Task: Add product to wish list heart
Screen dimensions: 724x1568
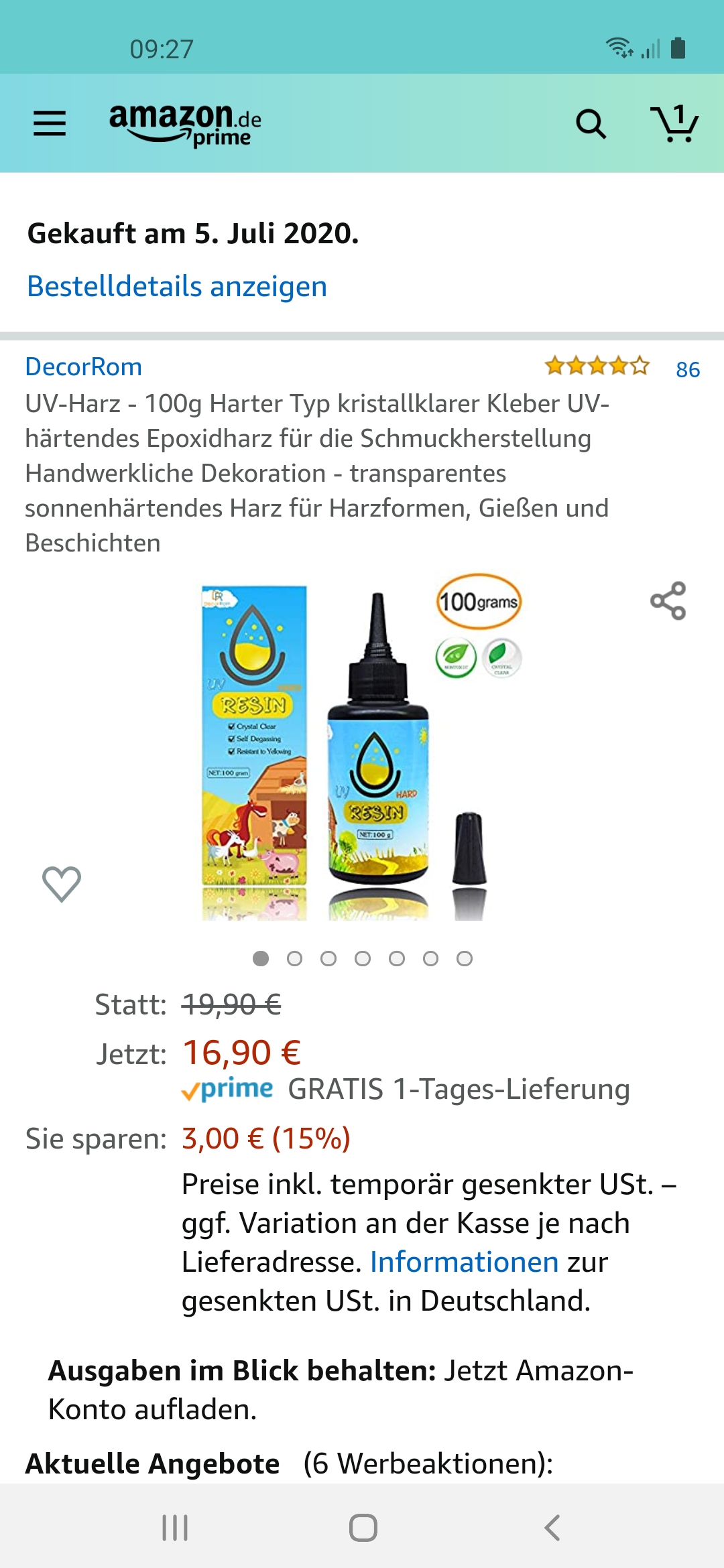Action: (62, 883)
